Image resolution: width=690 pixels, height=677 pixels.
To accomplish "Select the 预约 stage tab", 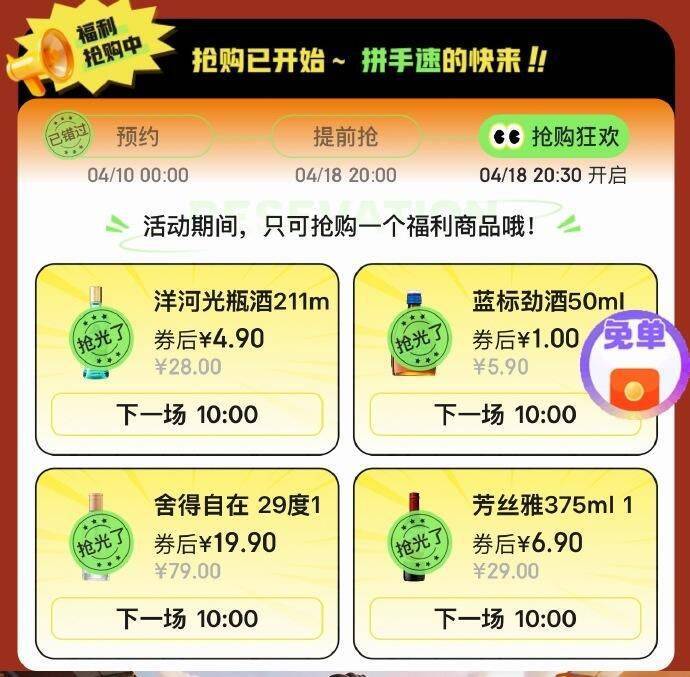I will pyautogui.click(x=138, y=136).
